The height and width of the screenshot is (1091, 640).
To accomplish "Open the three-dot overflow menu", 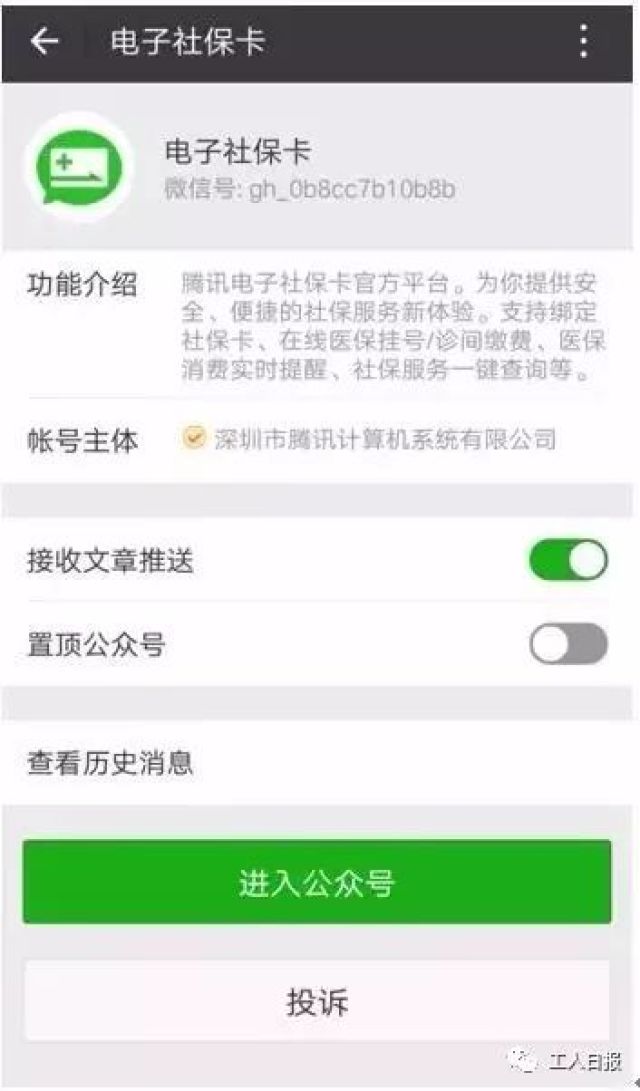I will [584, 41].
